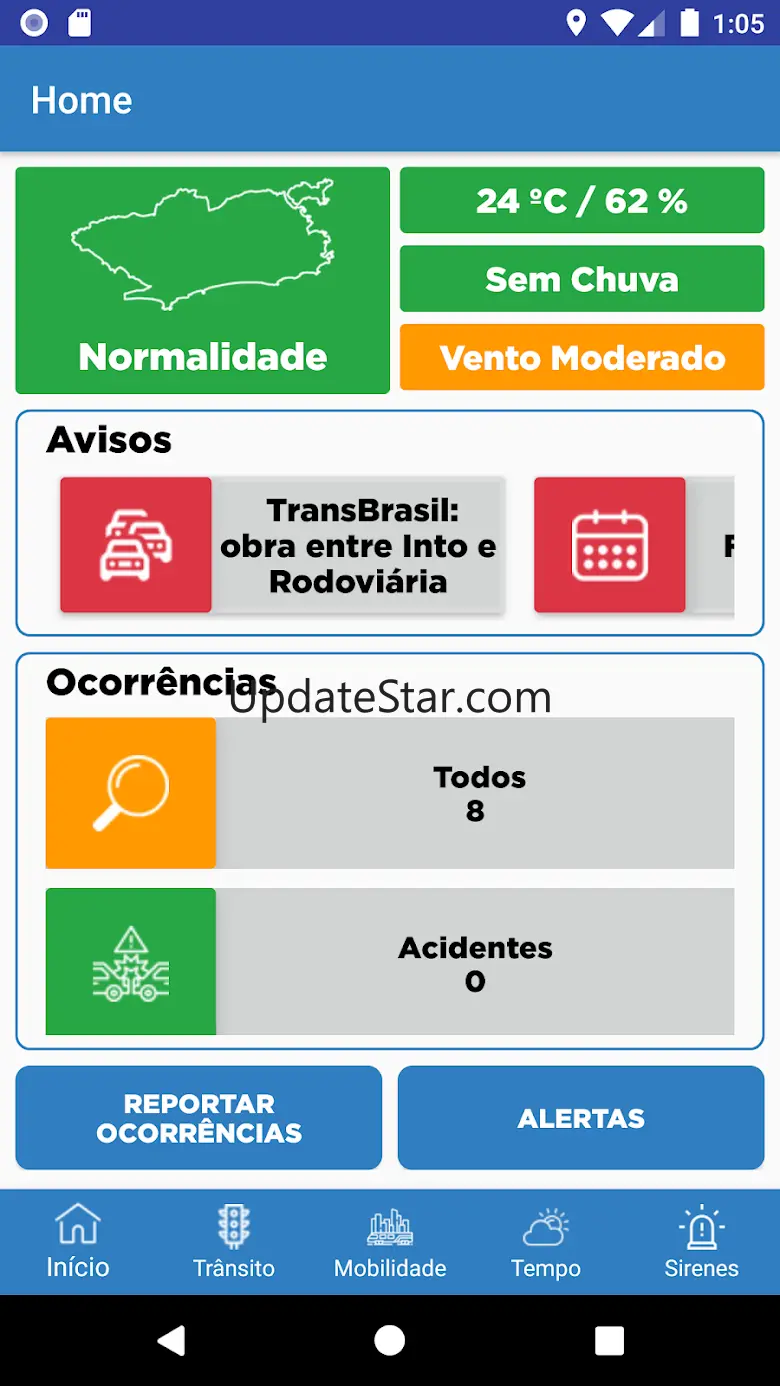
Task: Go back using the system back button
Action: [171, 1340]
